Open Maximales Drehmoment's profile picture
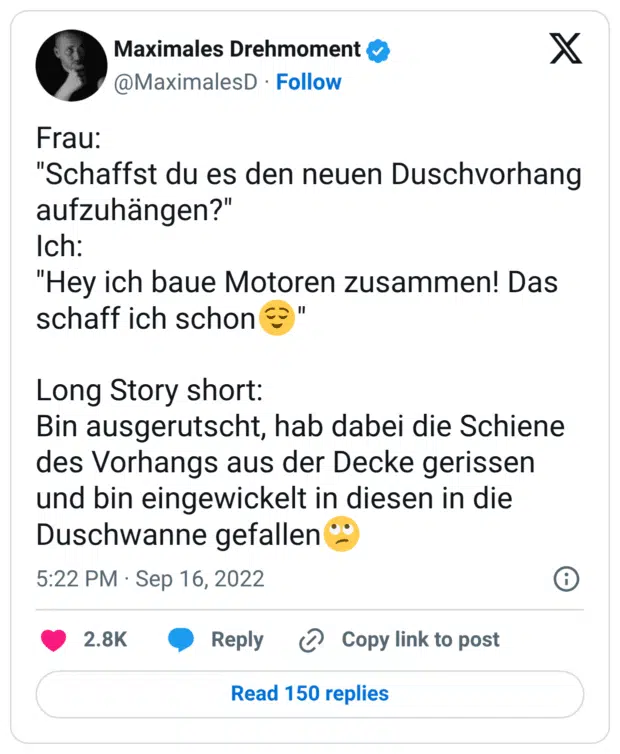 point(71,66)
